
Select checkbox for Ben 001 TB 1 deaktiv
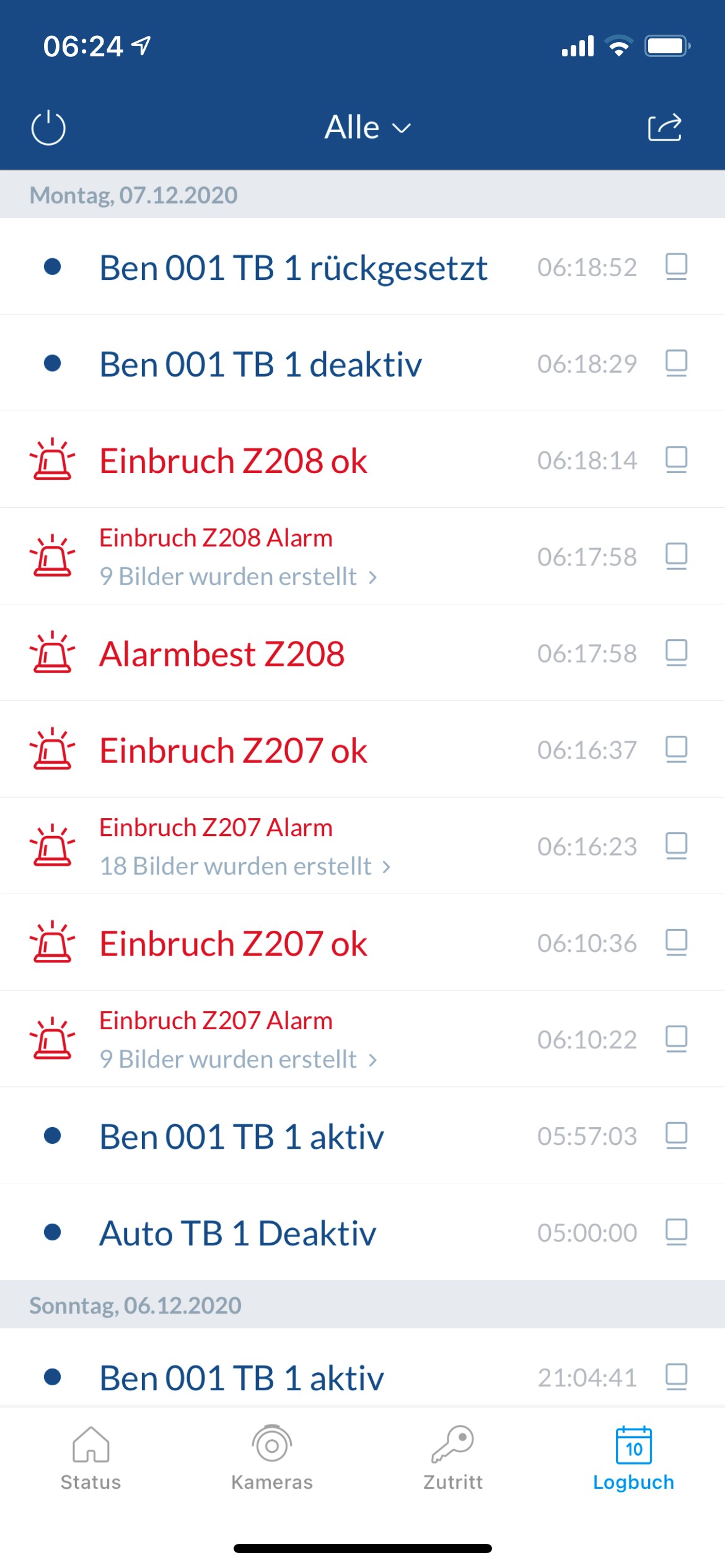coord(676,363)
